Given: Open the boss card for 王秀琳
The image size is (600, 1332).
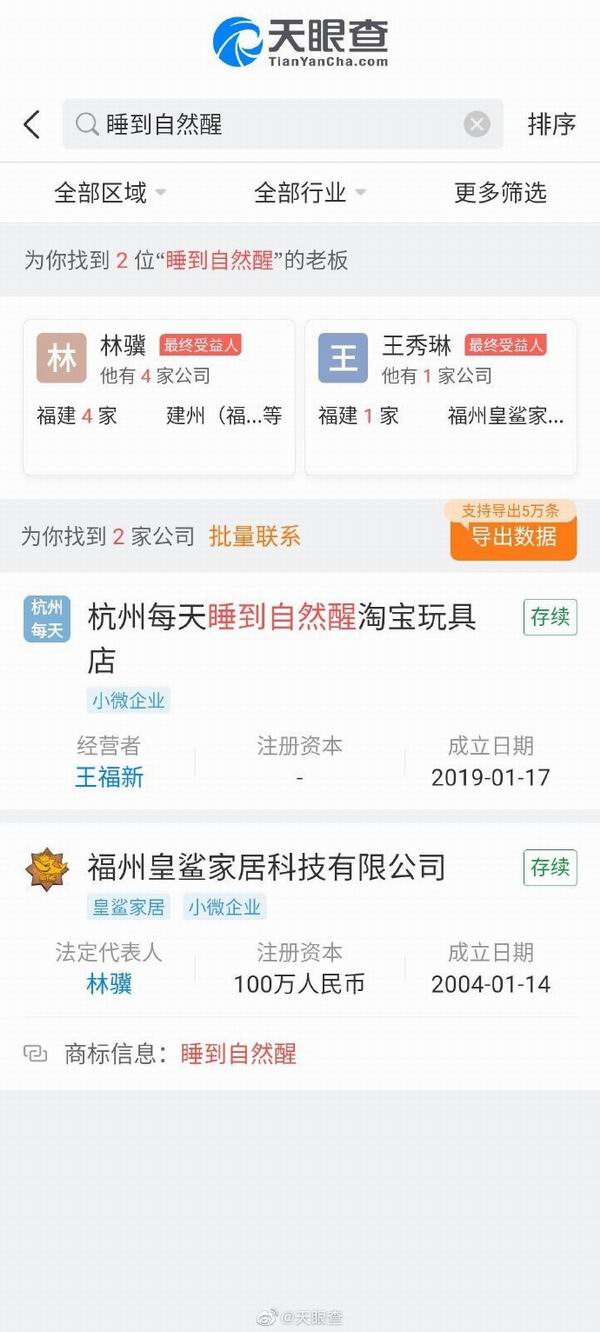Looking at the screenshot, I should coord(441,397).
